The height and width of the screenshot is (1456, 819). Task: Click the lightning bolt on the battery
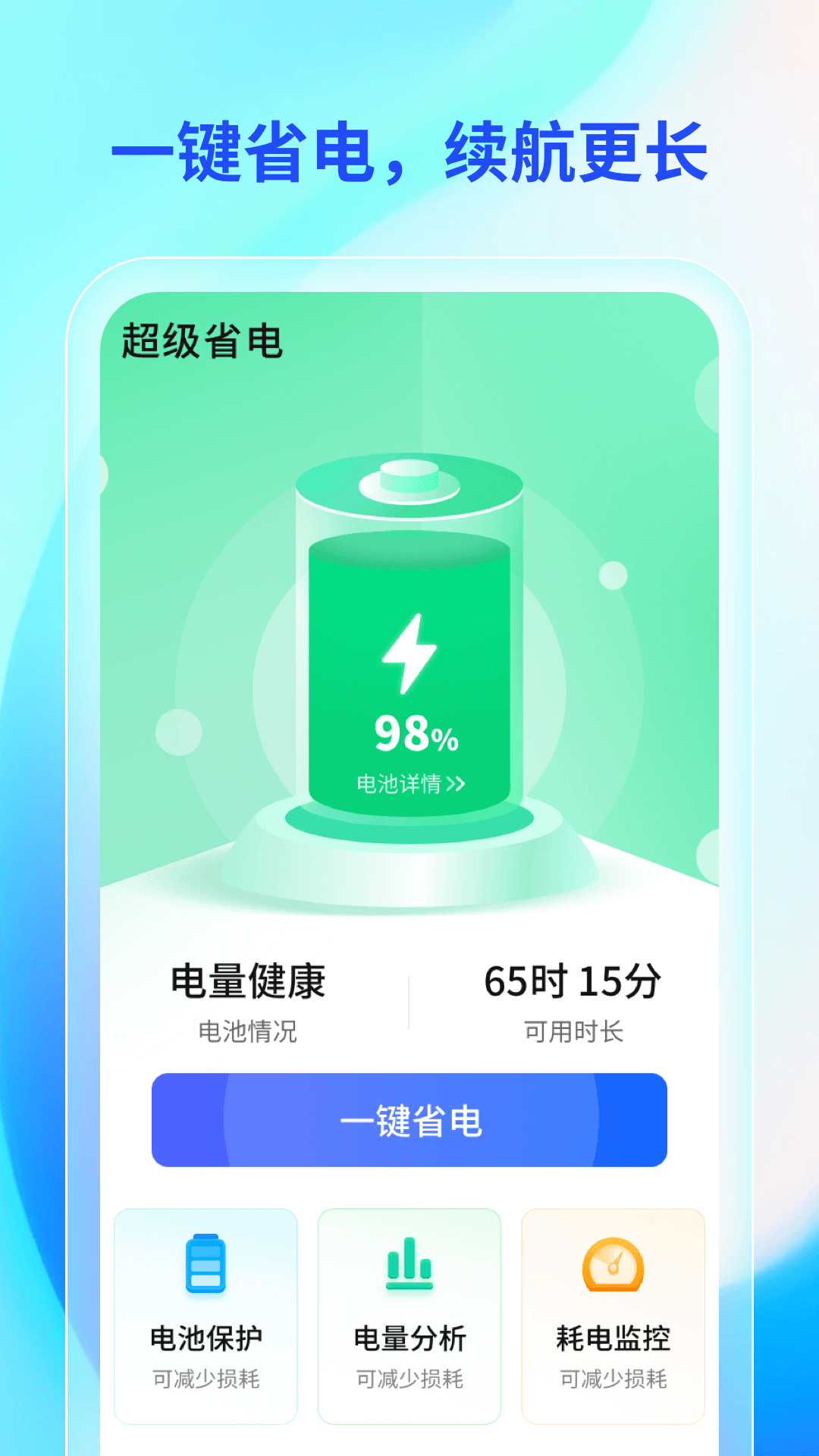[410, 654]
